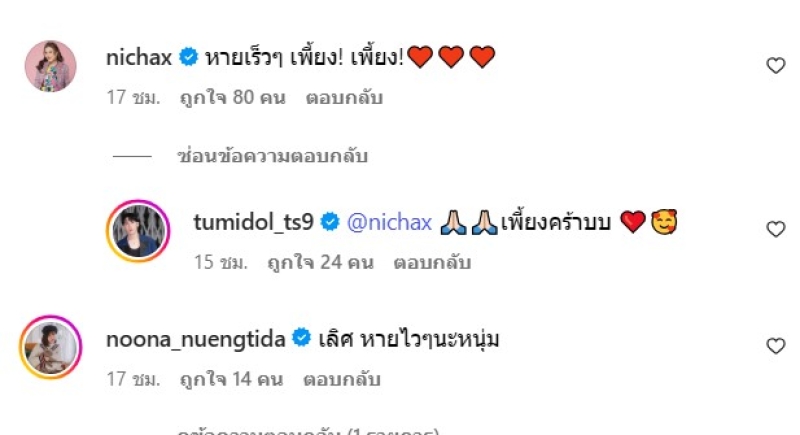The width and height of the screenshot is (800, 435).
Task: Open the nichax username link
Action: [x=138, y=57]
